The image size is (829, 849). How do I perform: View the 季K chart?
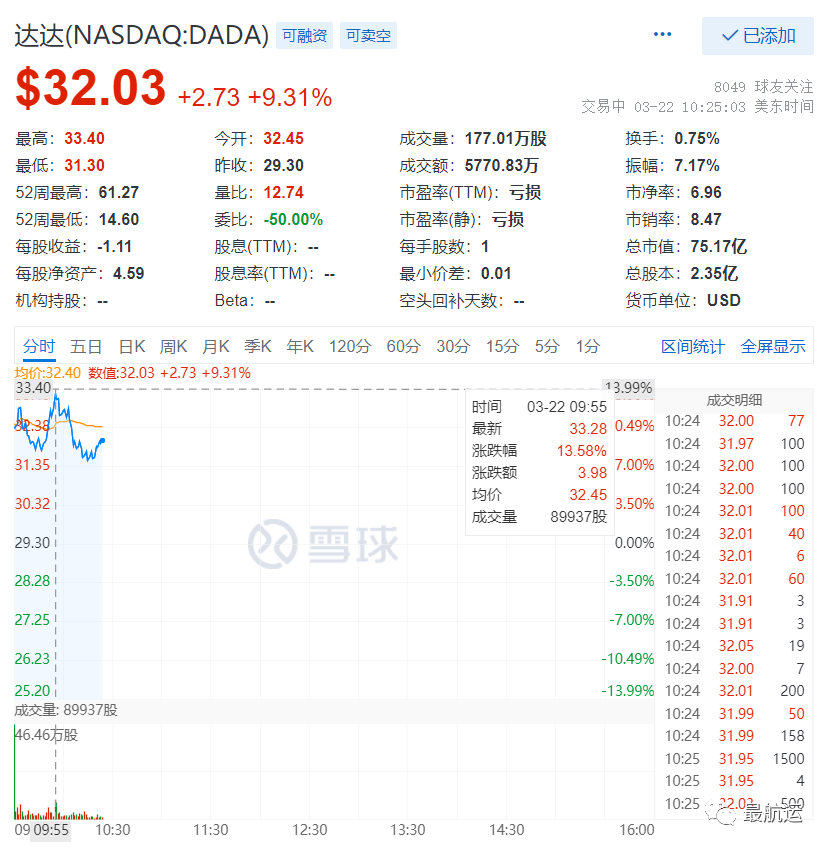tap(258, 347)
